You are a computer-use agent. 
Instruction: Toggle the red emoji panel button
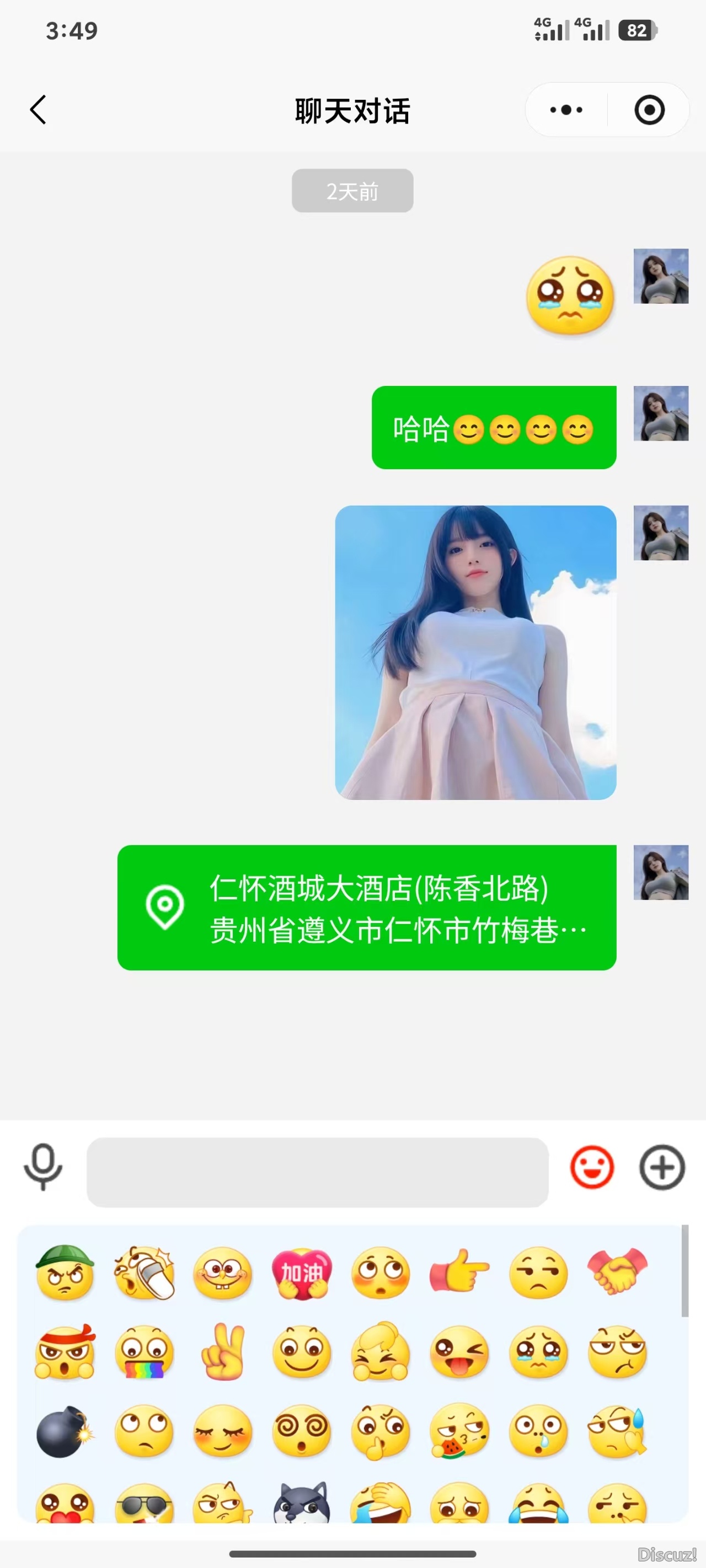[x=591, y=1167]
